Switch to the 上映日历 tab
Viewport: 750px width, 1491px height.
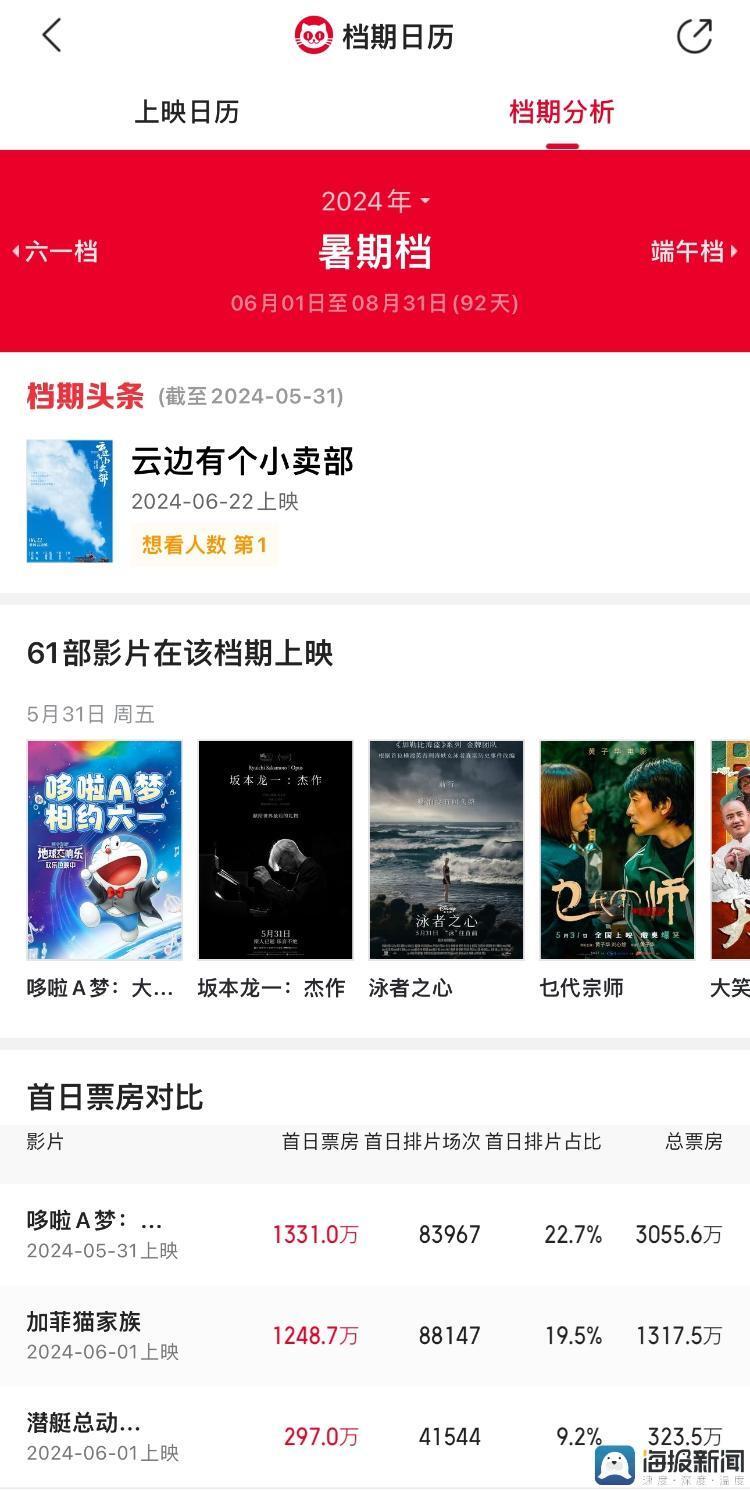coord(186,113)
